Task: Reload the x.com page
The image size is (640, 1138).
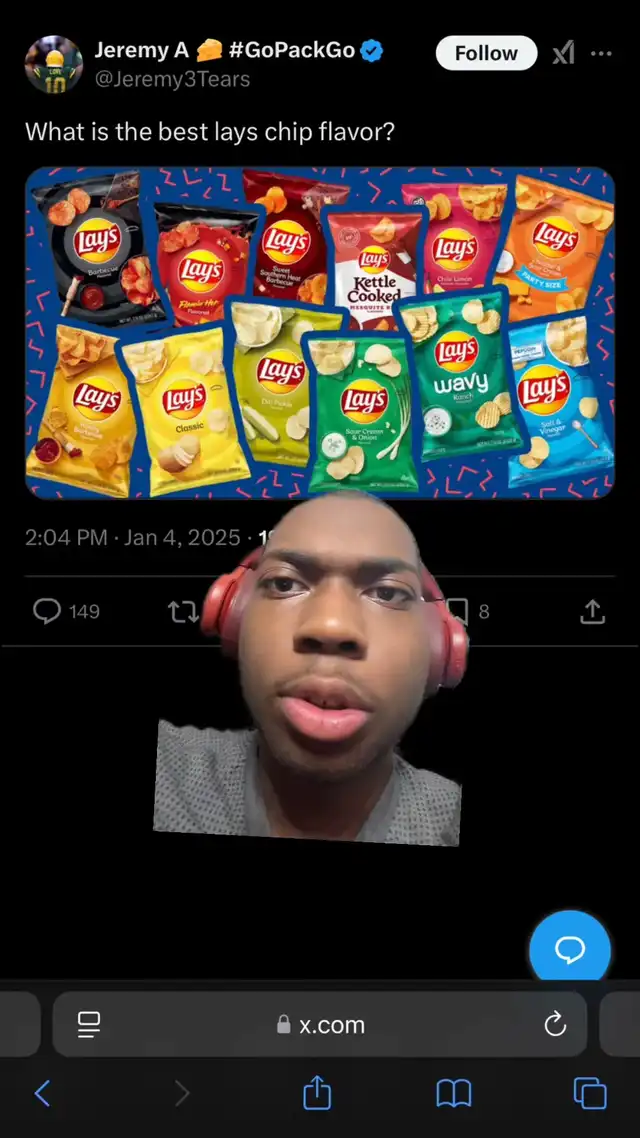Action: tap(555, 1025)
